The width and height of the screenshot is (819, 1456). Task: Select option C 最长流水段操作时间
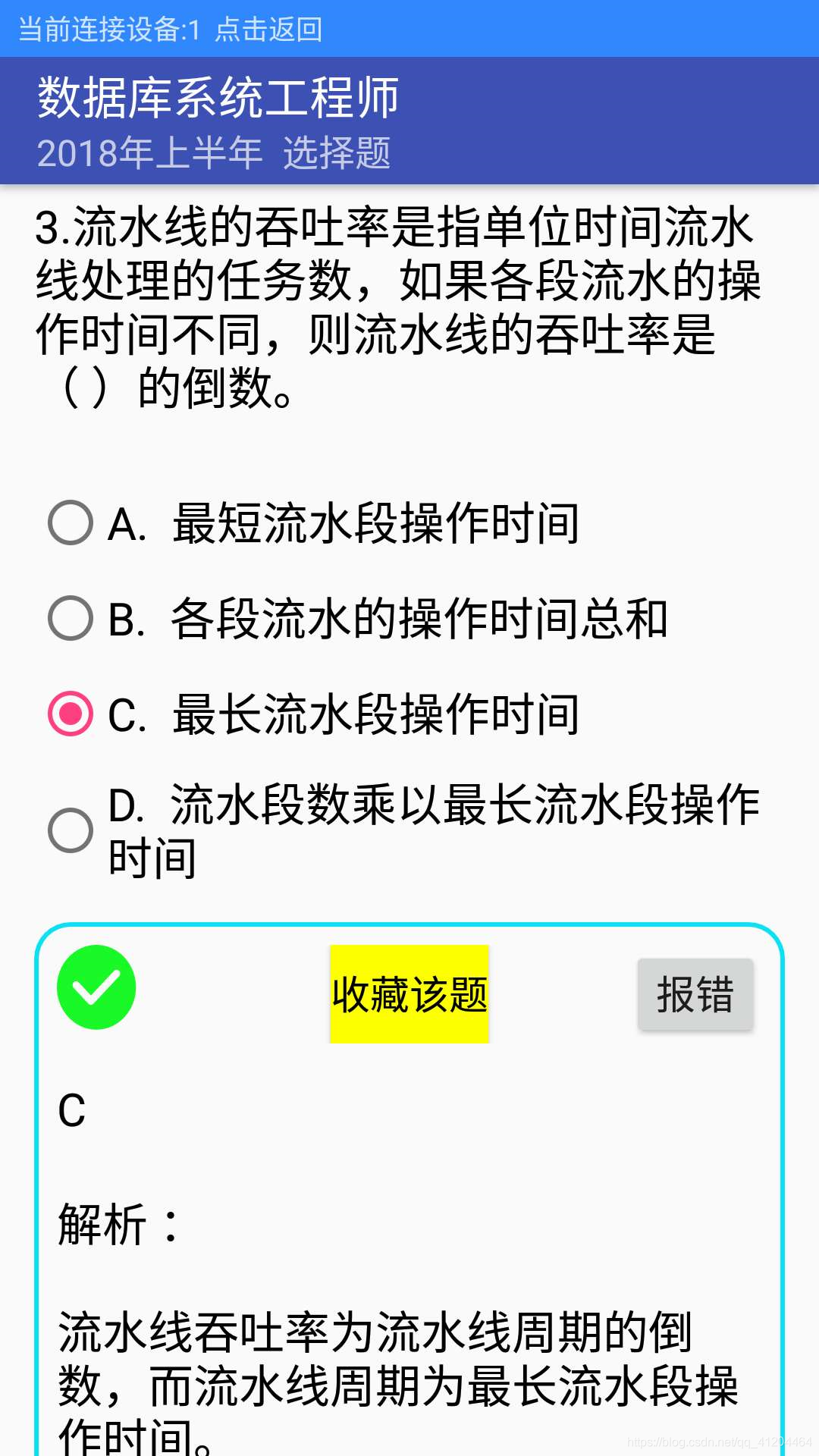click(x=71, y=714)
